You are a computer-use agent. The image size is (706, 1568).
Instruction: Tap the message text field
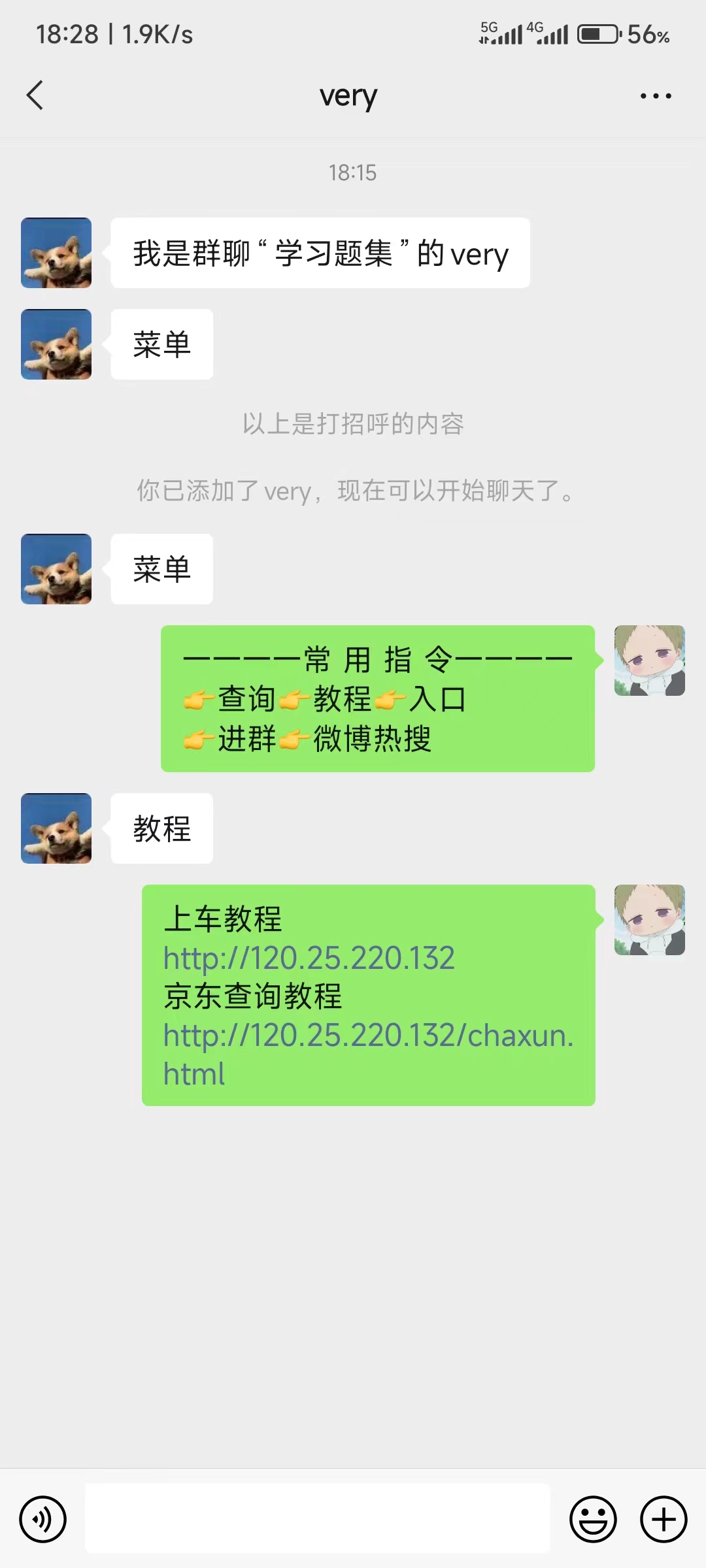tap(318, 1518)
